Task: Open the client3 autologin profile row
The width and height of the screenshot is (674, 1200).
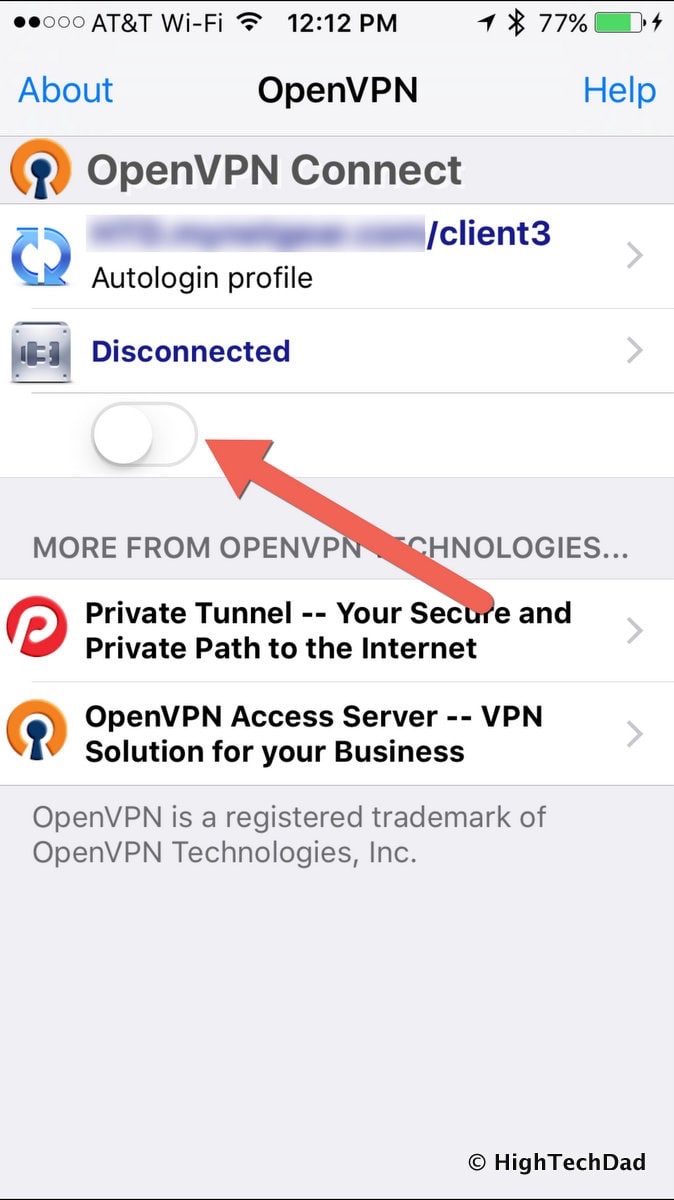Action: pyautogui.click(x=337, y=256)
